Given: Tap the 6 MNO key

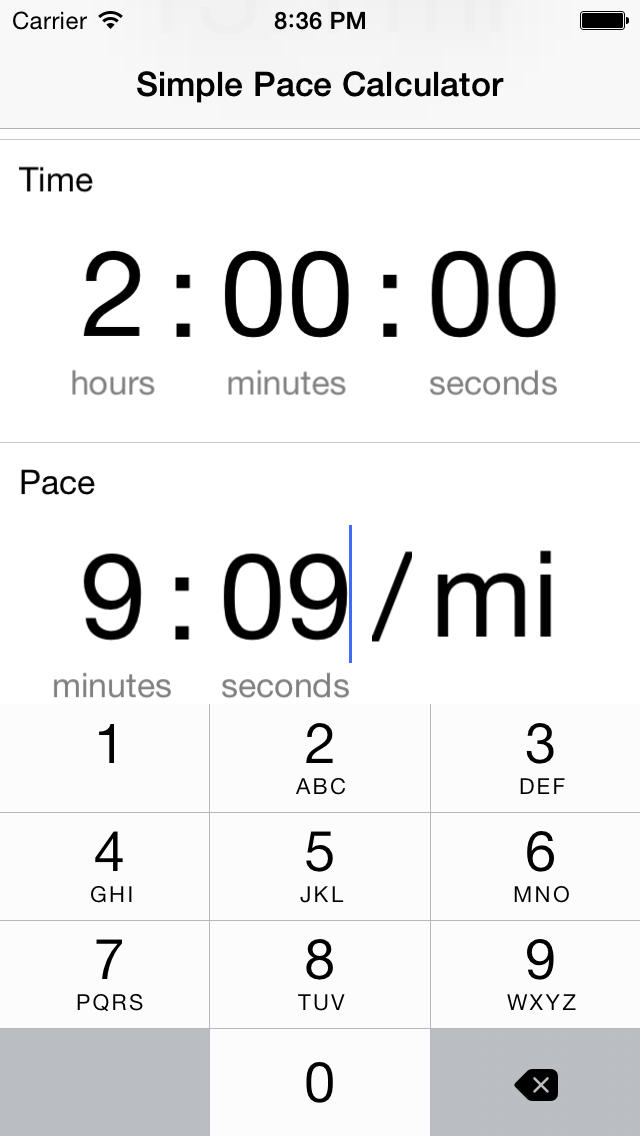Looking at the screenshot, I should (536, 866).
